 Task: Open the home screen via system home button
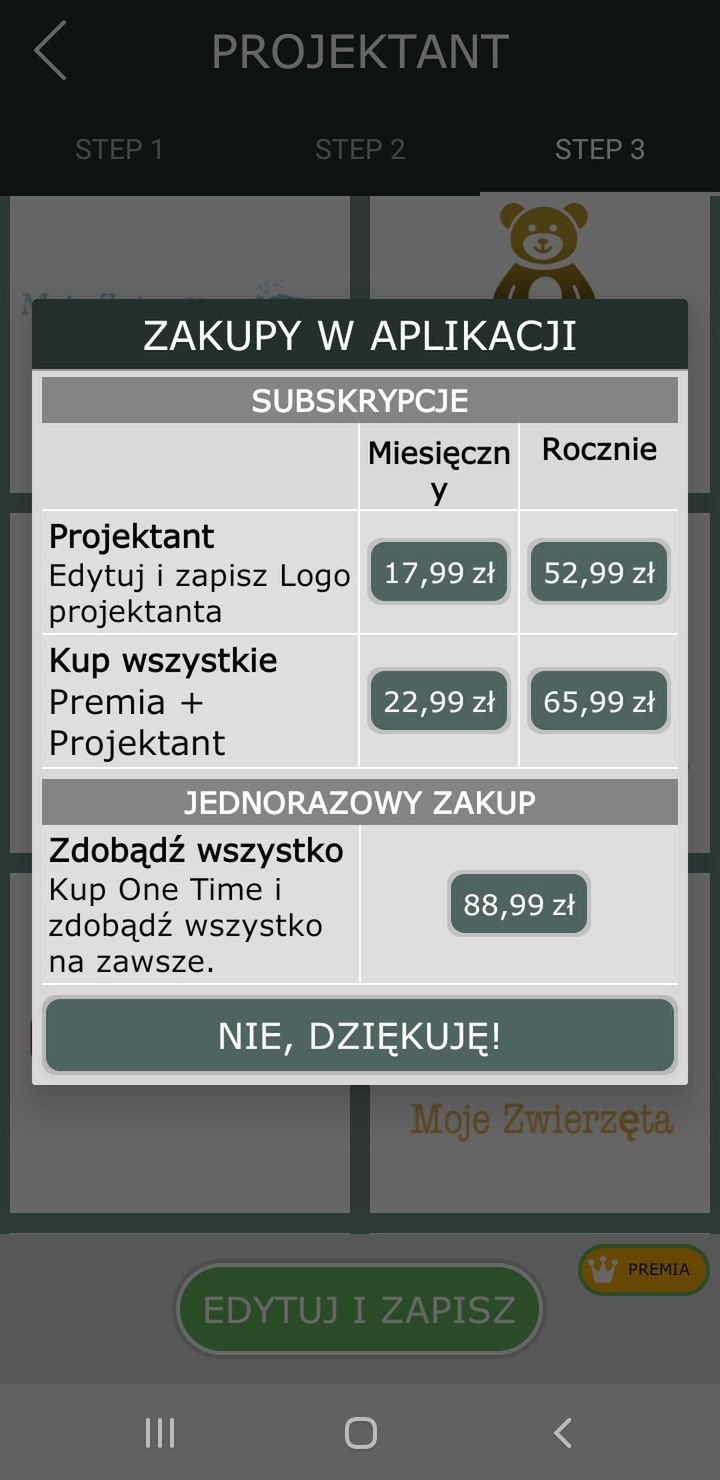(x=360, y=1432)
